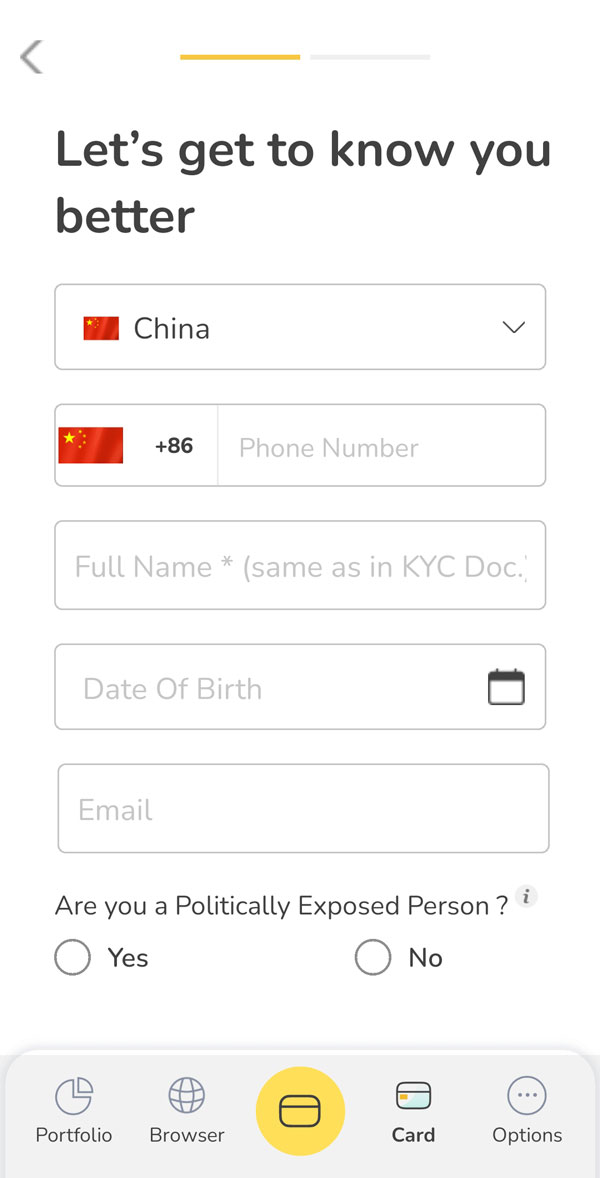This screenshot has height=1178, width=600.
Task: Open the Browser tab
Action: click(x=187, y=1111)
